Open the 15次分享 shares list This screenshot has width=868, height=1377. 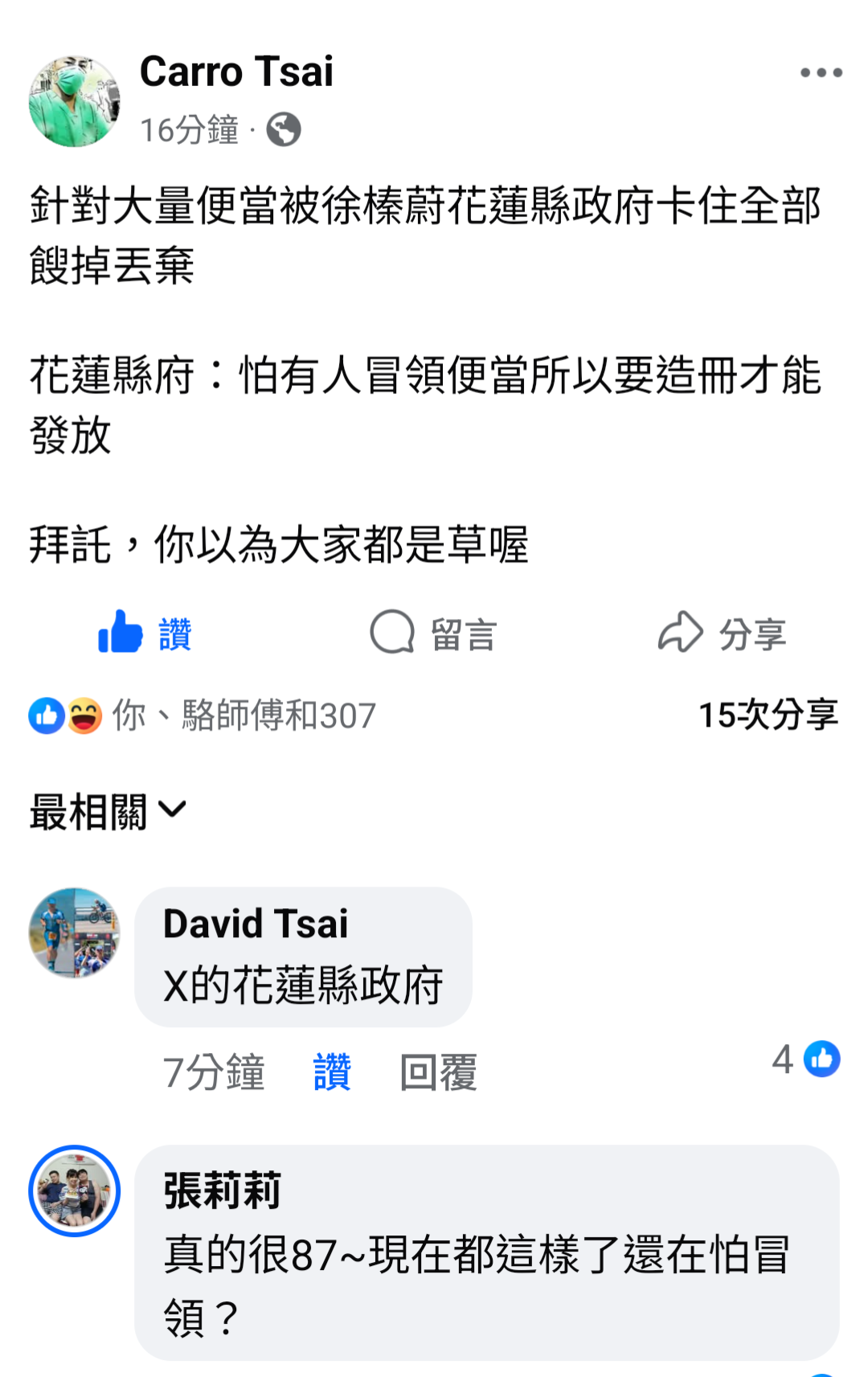(768, 715)
